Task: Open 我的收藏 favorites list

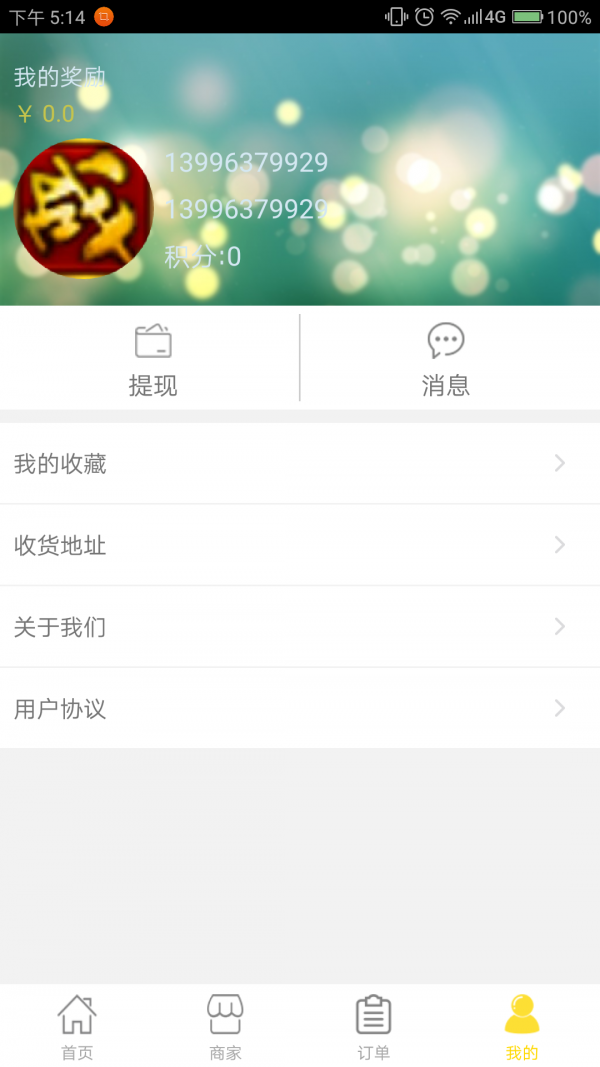Action: coord(300,464)
